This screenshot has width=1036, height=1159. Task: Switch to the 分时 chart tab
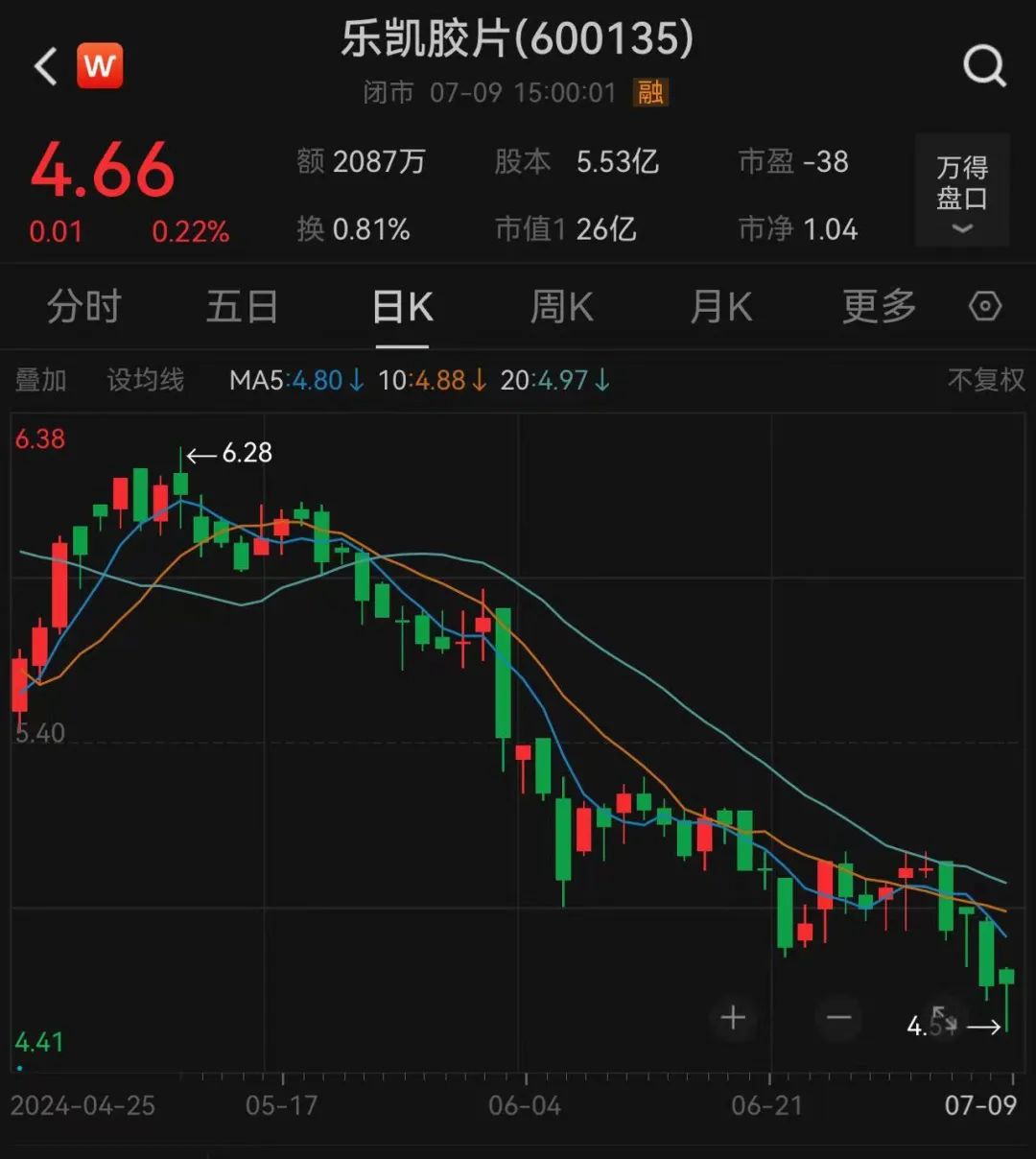tap(83, 307)
